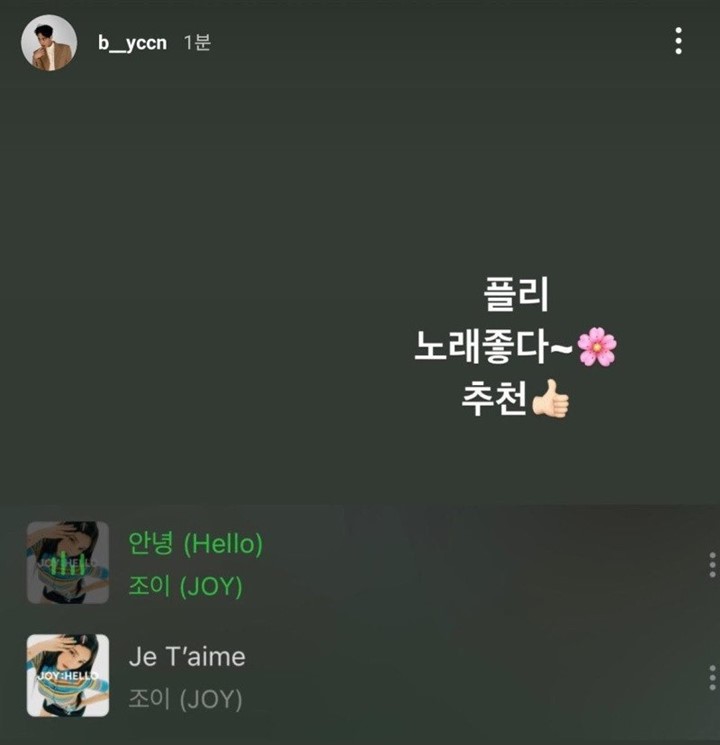Open the 안녕 (Hello) song title
Viewport: 720px width, 745px height.
[197, 545]
